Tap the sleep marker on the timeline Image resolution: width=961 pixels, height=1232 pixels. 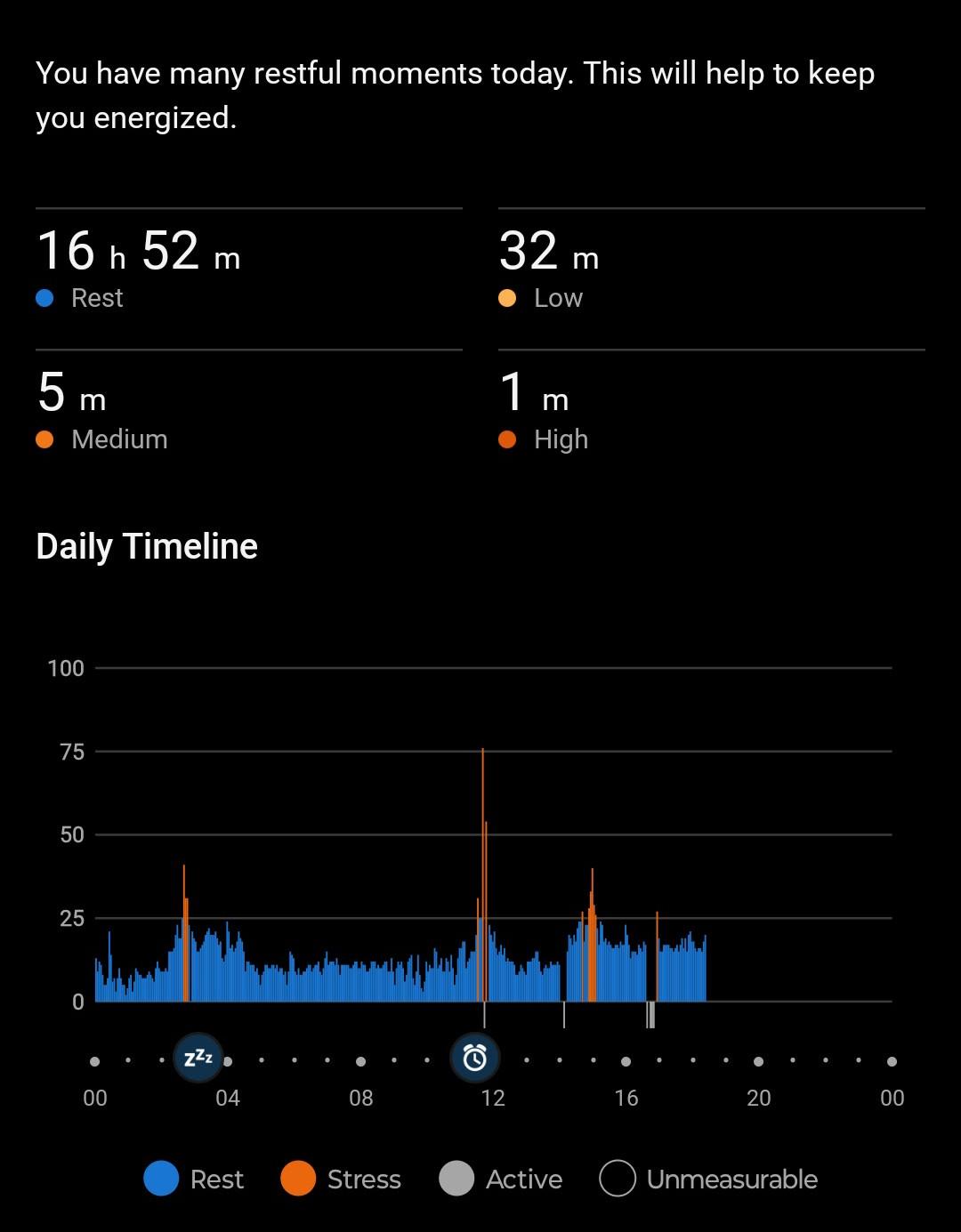(198, 1058)
